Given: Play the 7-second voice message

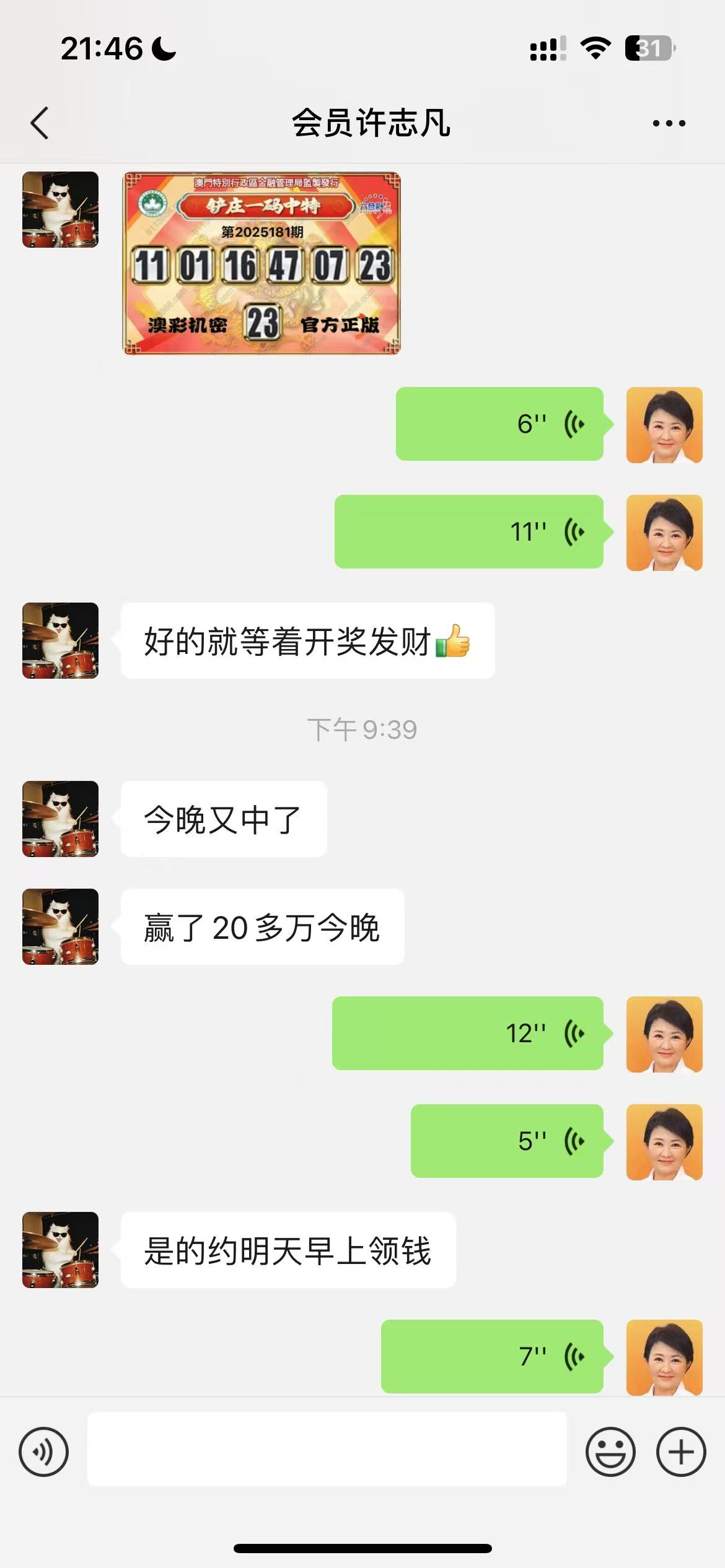Looking at the screenshot, I should coord(492,1356).
